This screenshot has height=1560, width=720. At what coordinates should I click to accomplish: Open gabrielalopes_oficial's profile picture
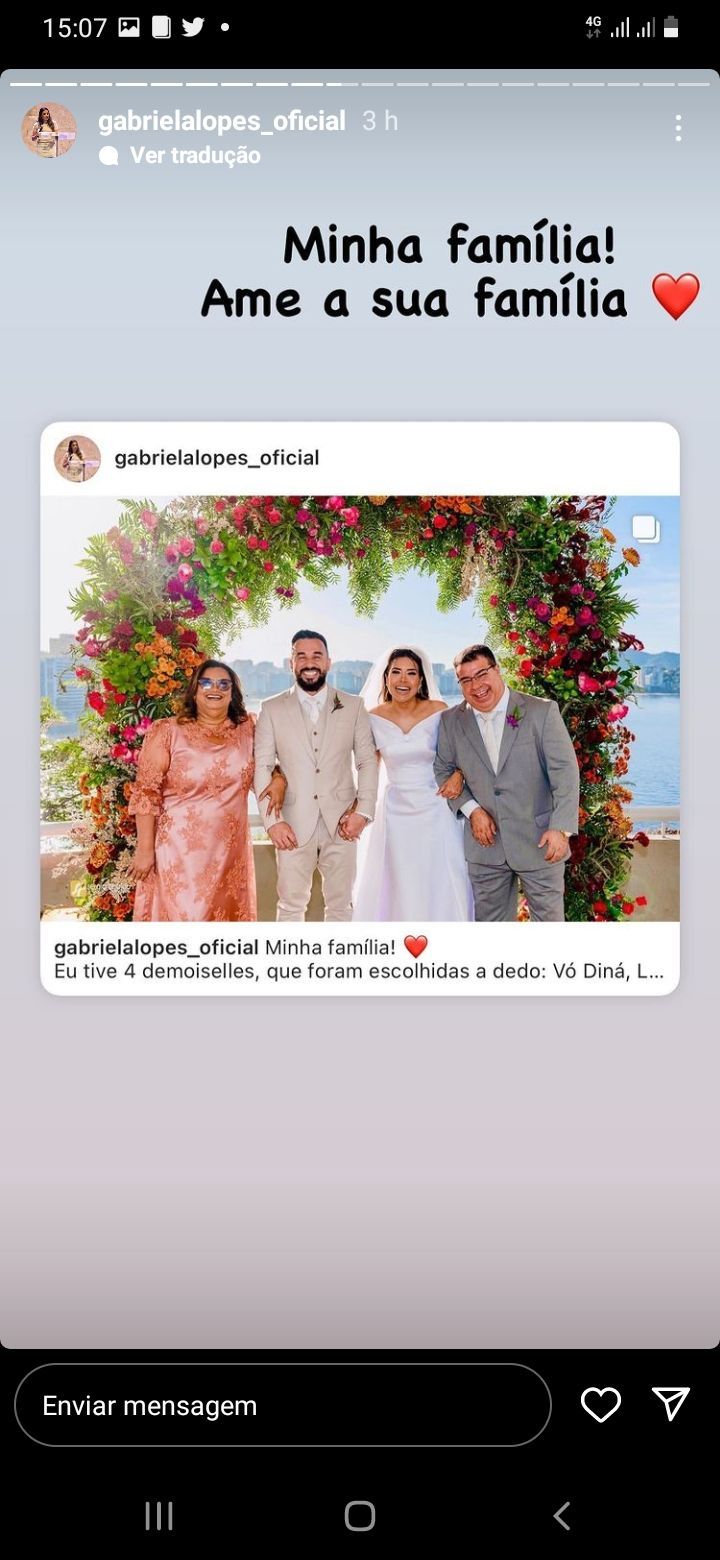(x=49, y=131)
